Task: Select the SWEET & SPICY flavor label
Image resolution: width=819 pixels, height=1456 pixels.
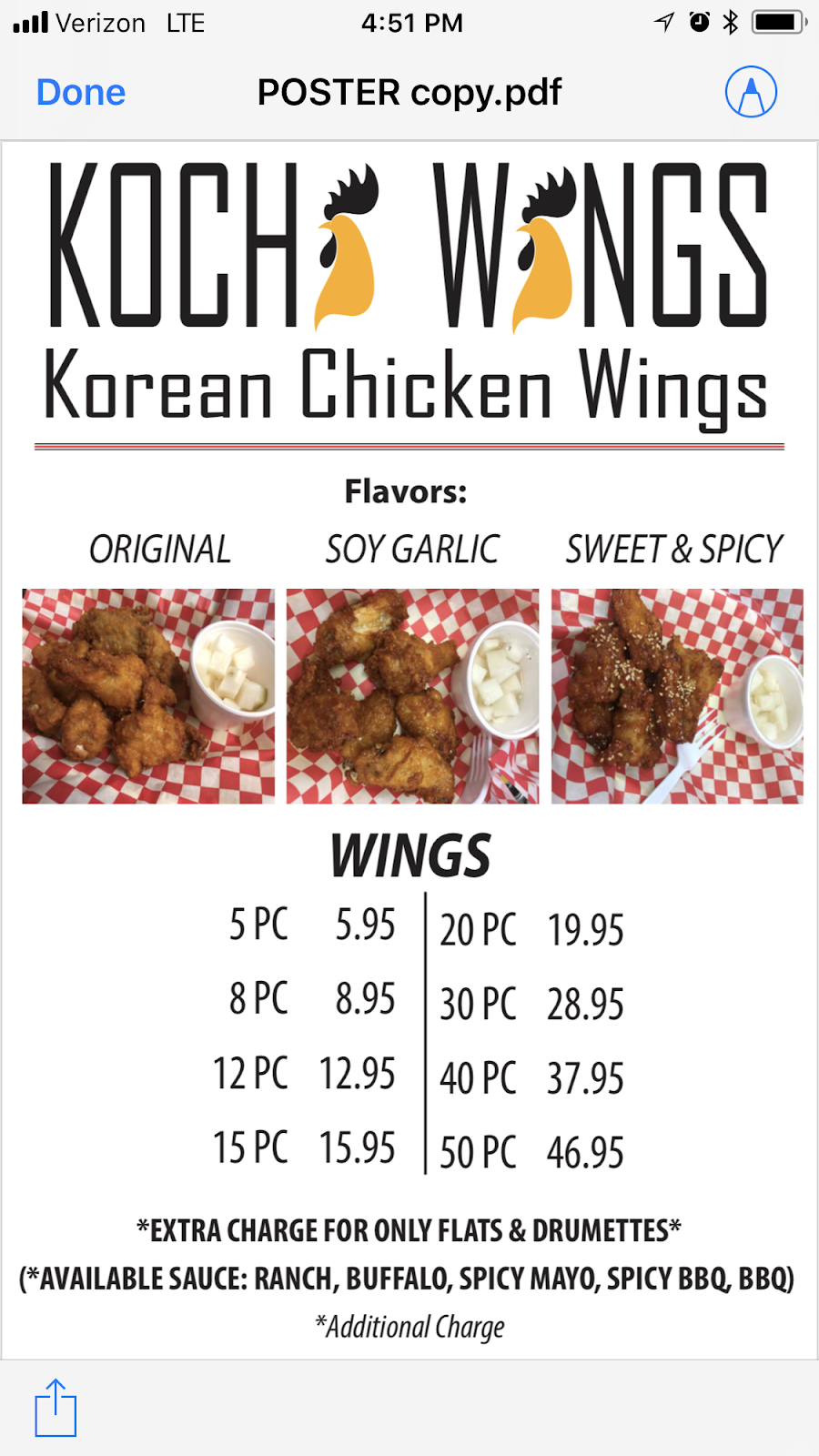Action: (x=674, y=548)
